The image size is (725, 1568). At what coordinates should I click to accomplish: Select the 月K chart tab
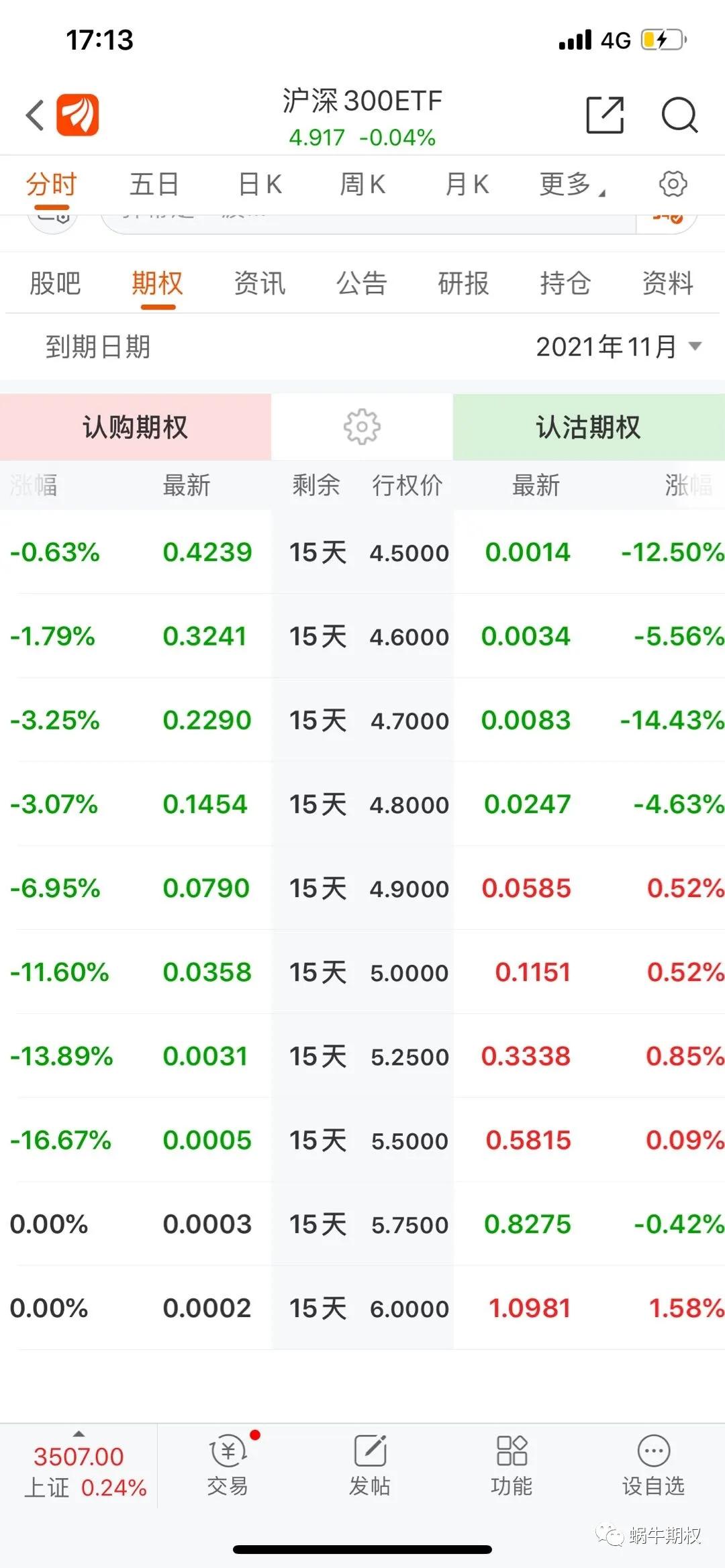[x=467, y=184]
